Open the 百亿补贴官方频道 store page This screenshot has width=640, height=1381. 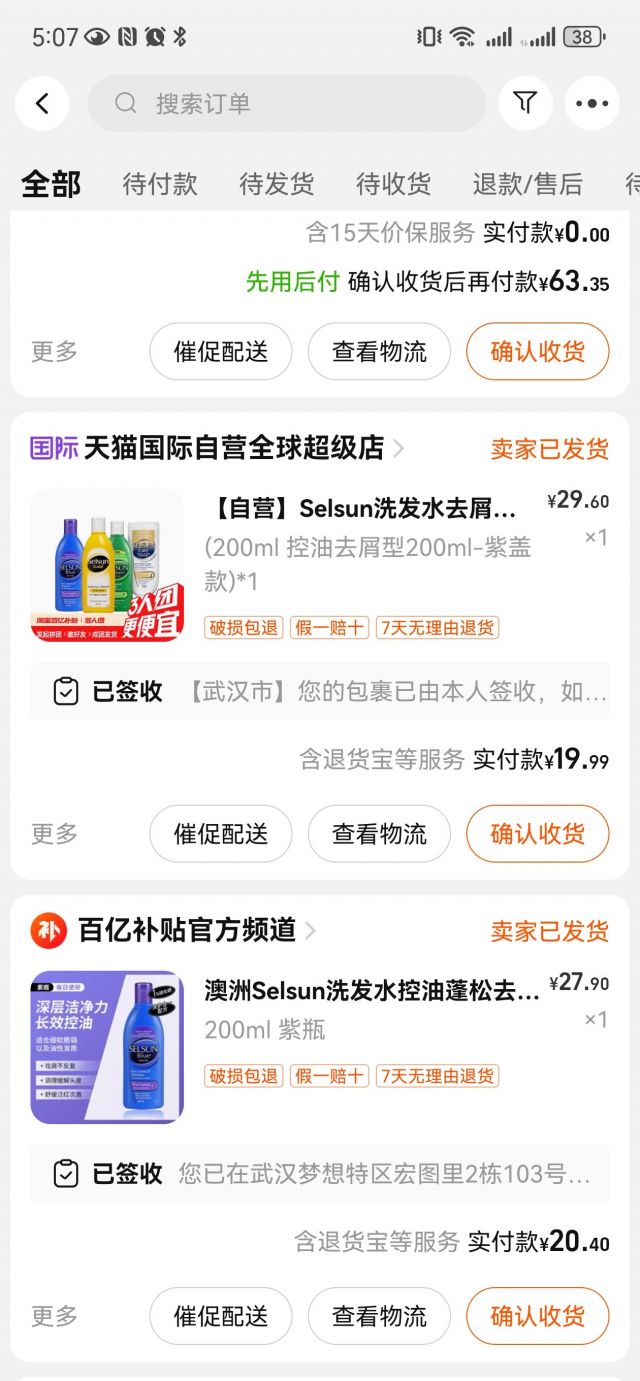point(187,930)
